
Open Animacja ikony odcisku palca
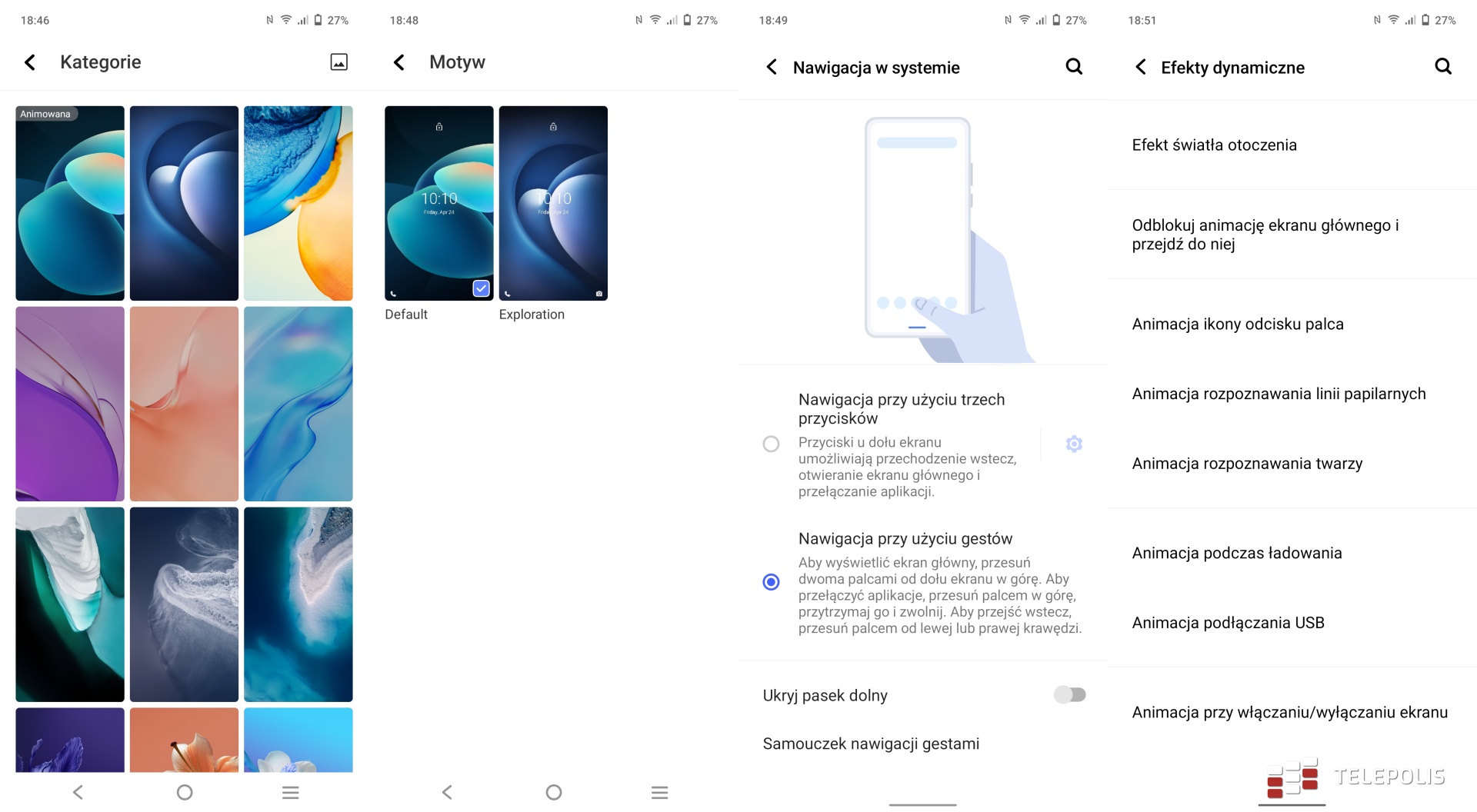1237,324
